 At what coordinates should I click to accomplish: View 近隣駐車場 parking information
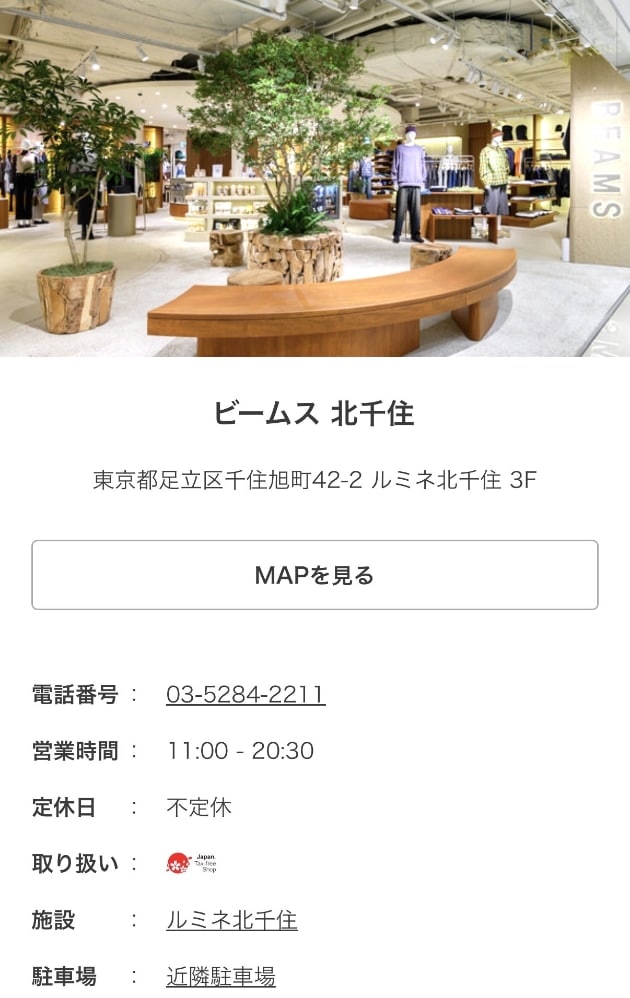[221, 976]
